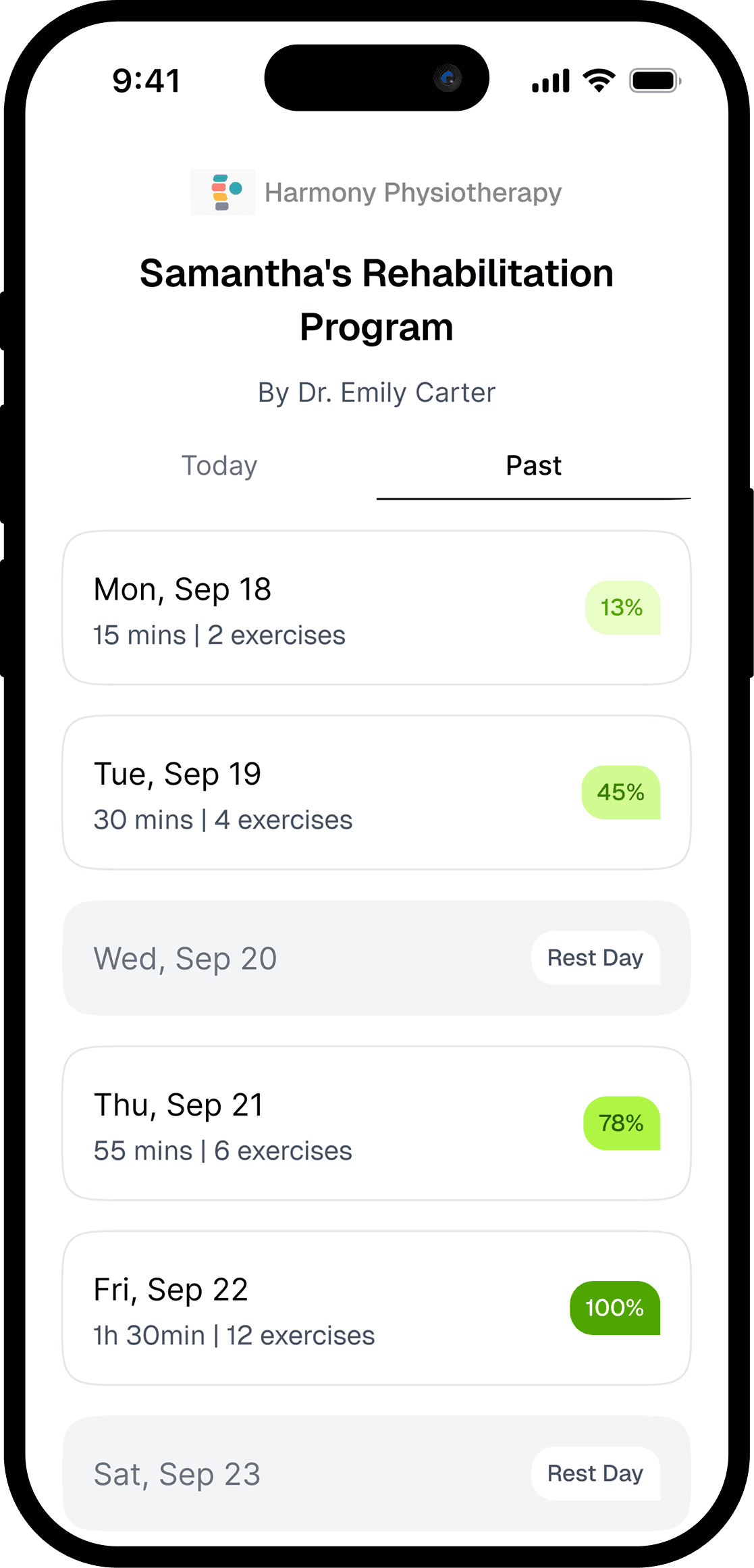
Task: Tap the Wi-Fi icon in the status bar
Action: [598, 80]
